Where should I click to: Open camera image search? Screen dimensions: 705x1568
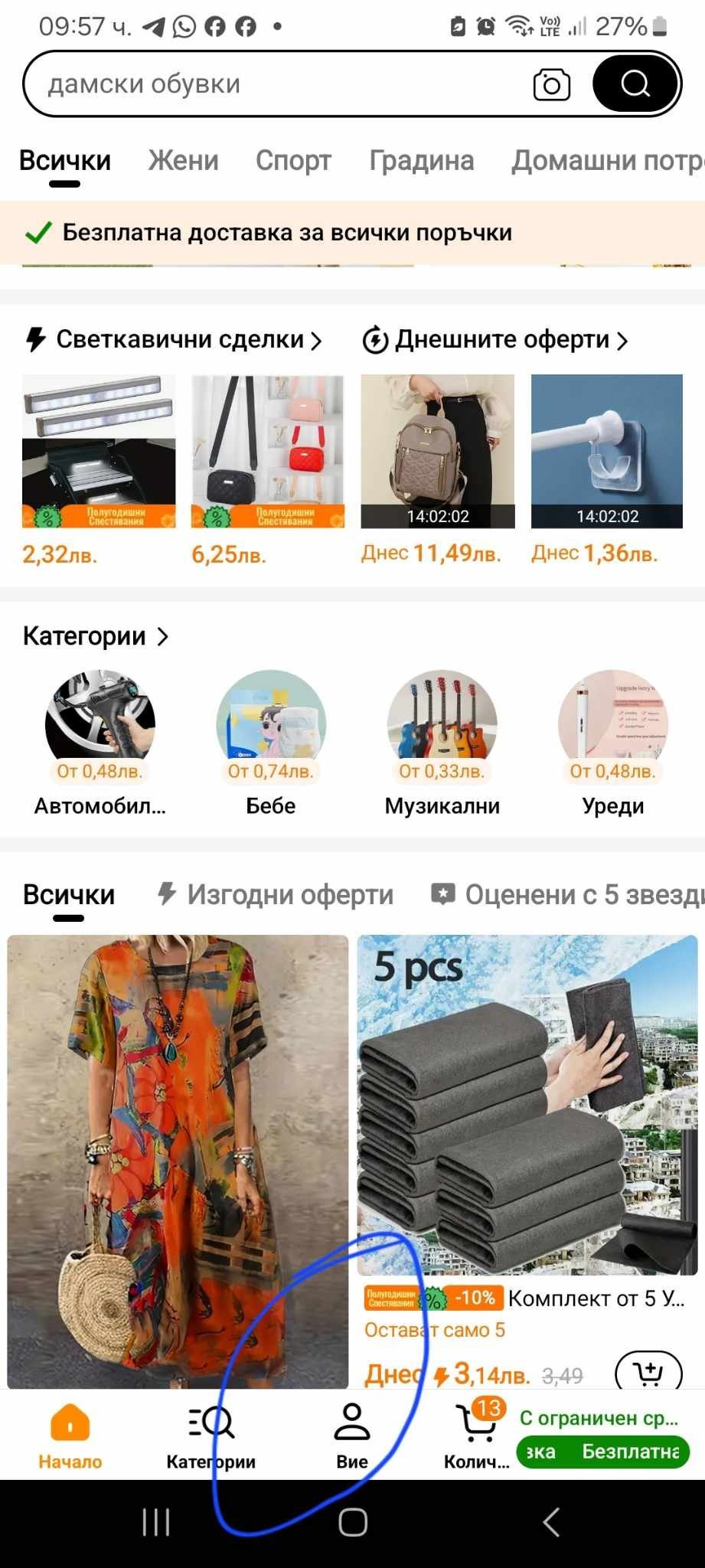[551, 84]
